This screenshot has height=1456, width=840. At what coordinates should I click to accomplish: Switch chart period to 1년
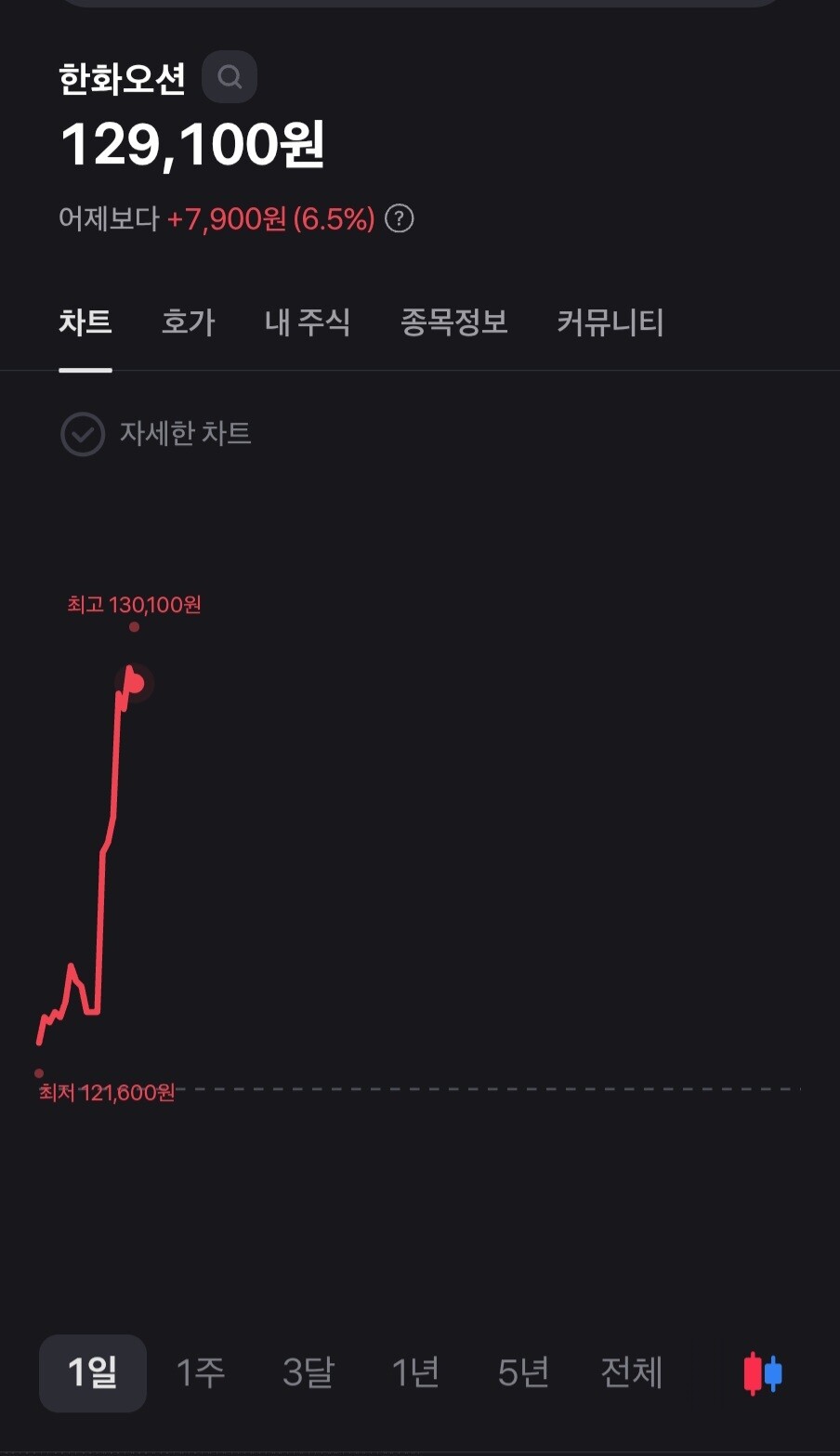(415, 1372)
